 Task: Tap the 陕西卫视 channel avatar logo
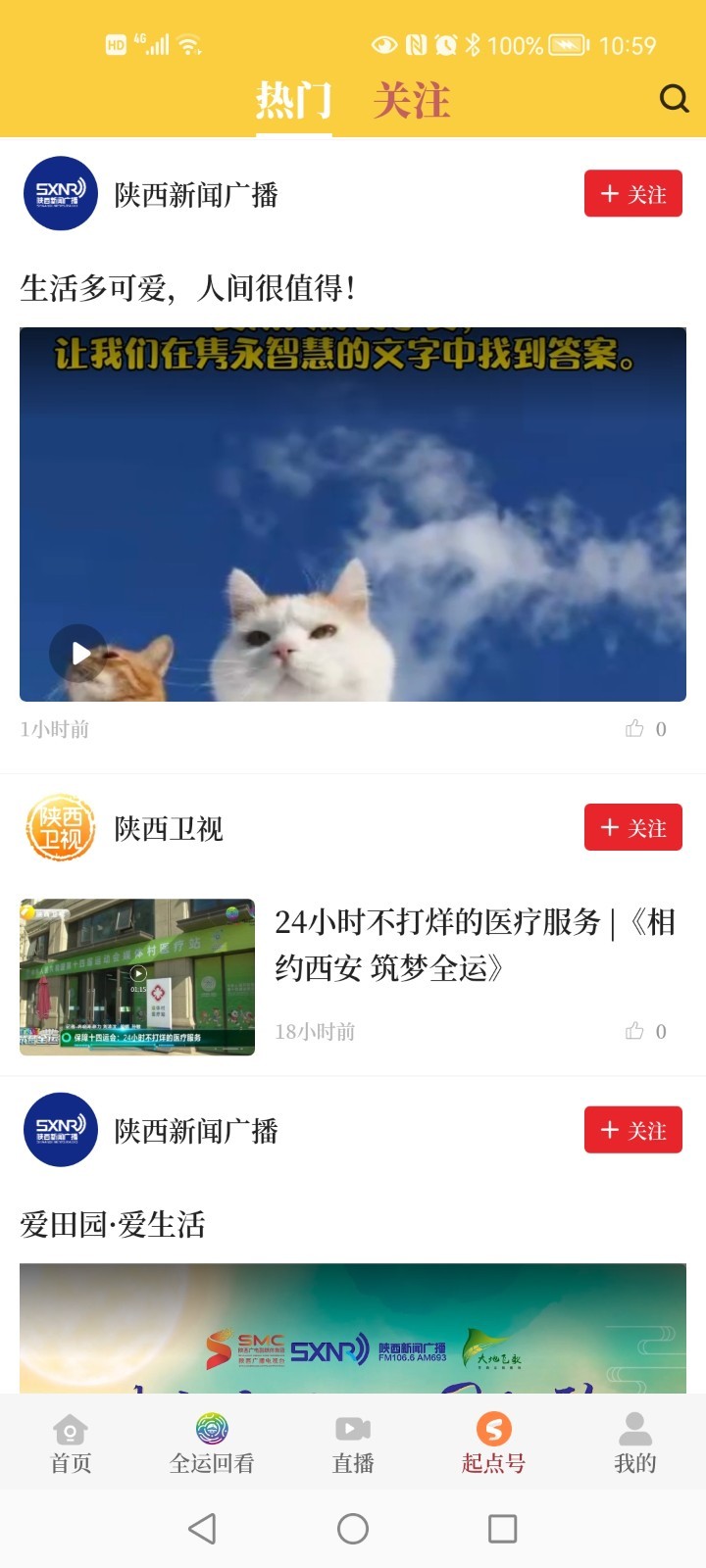pyautogui.click(x=60, y=828)
